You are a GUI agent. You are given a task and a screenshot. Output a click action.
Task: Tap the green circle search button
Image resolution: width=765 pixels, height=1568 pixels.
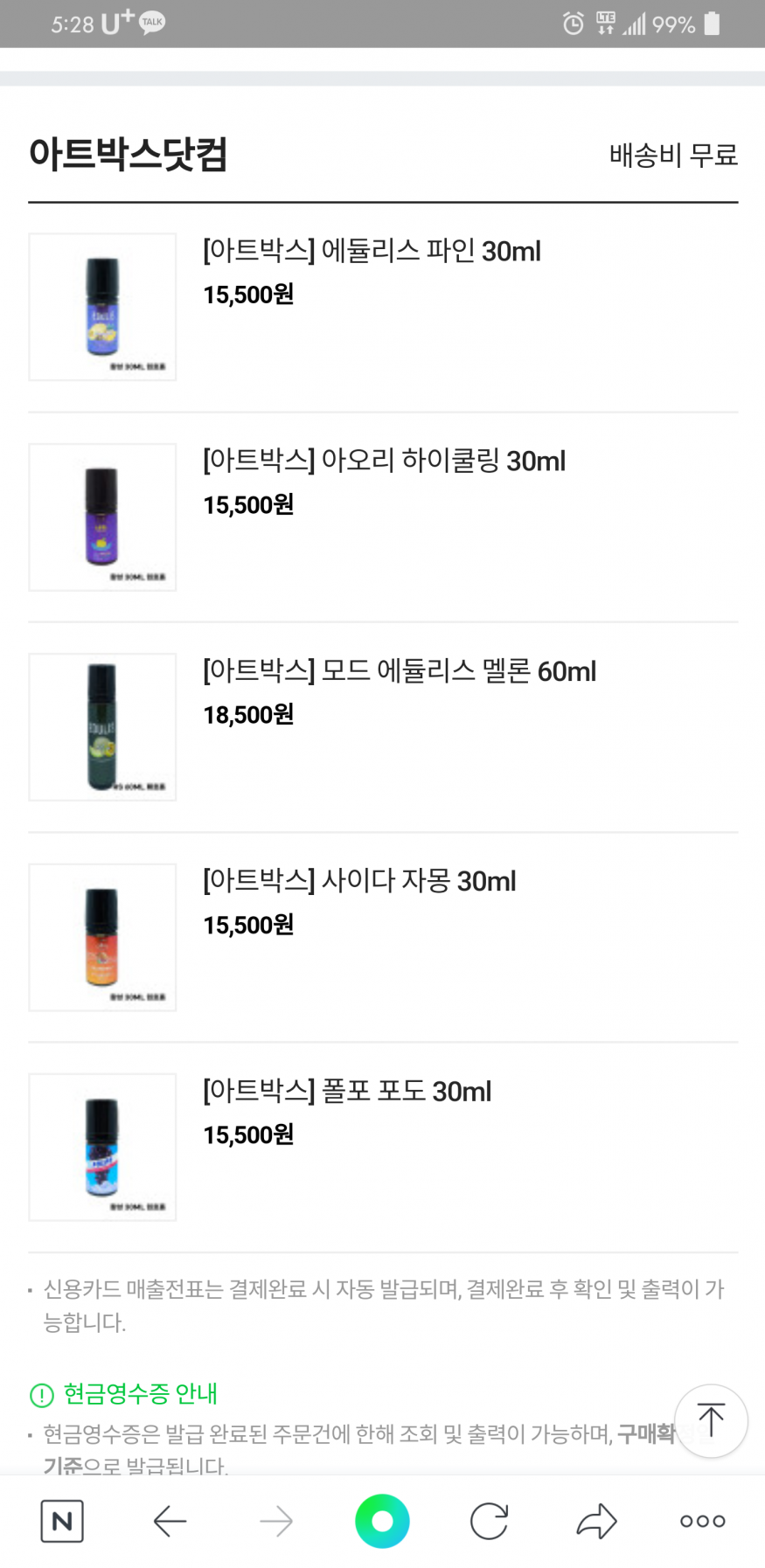pyautogui.click(x=382, y=1522)
